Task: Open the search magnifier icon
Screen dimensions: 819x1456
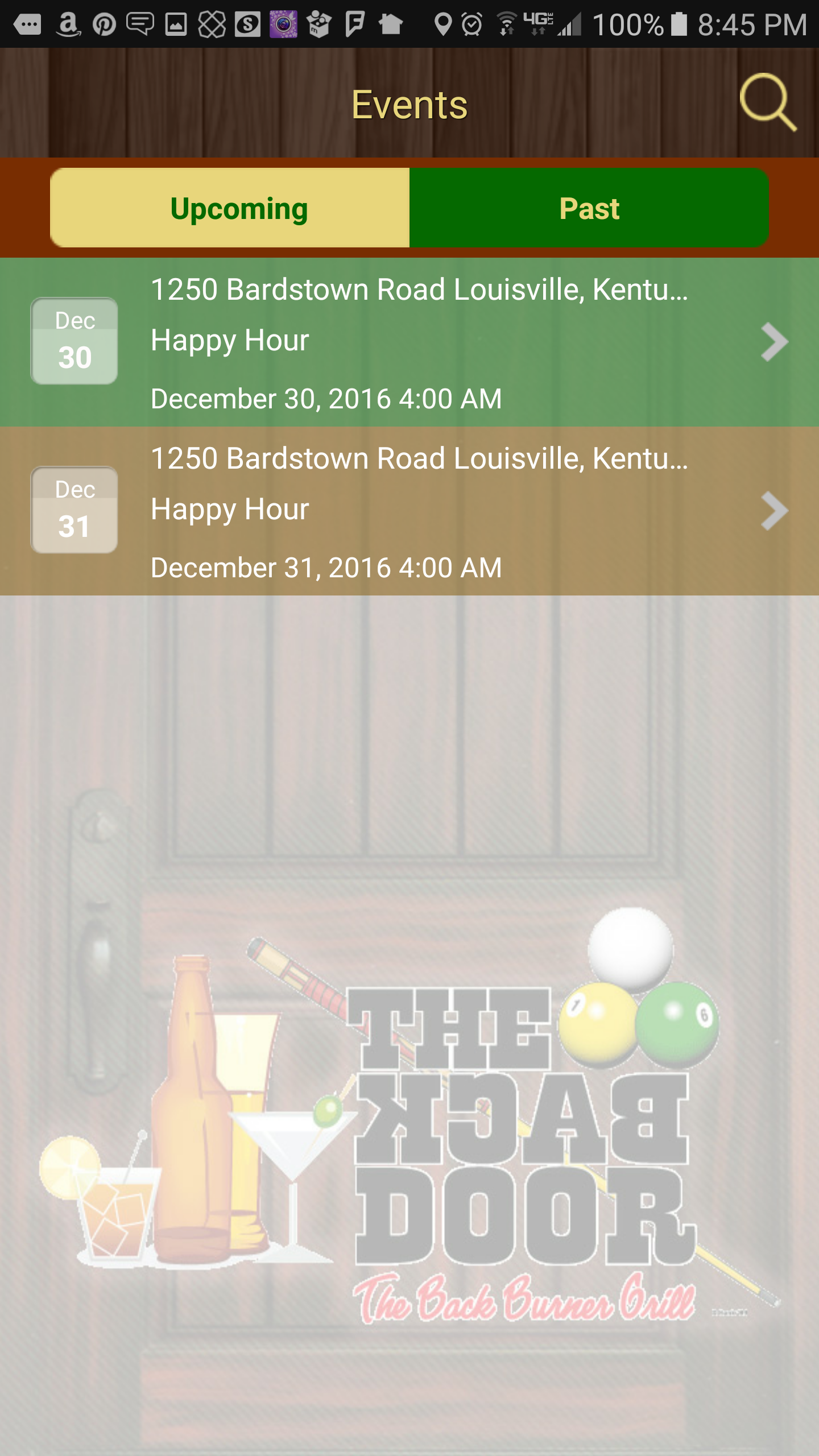Action: pyautogui.click(x=768, y=103)
